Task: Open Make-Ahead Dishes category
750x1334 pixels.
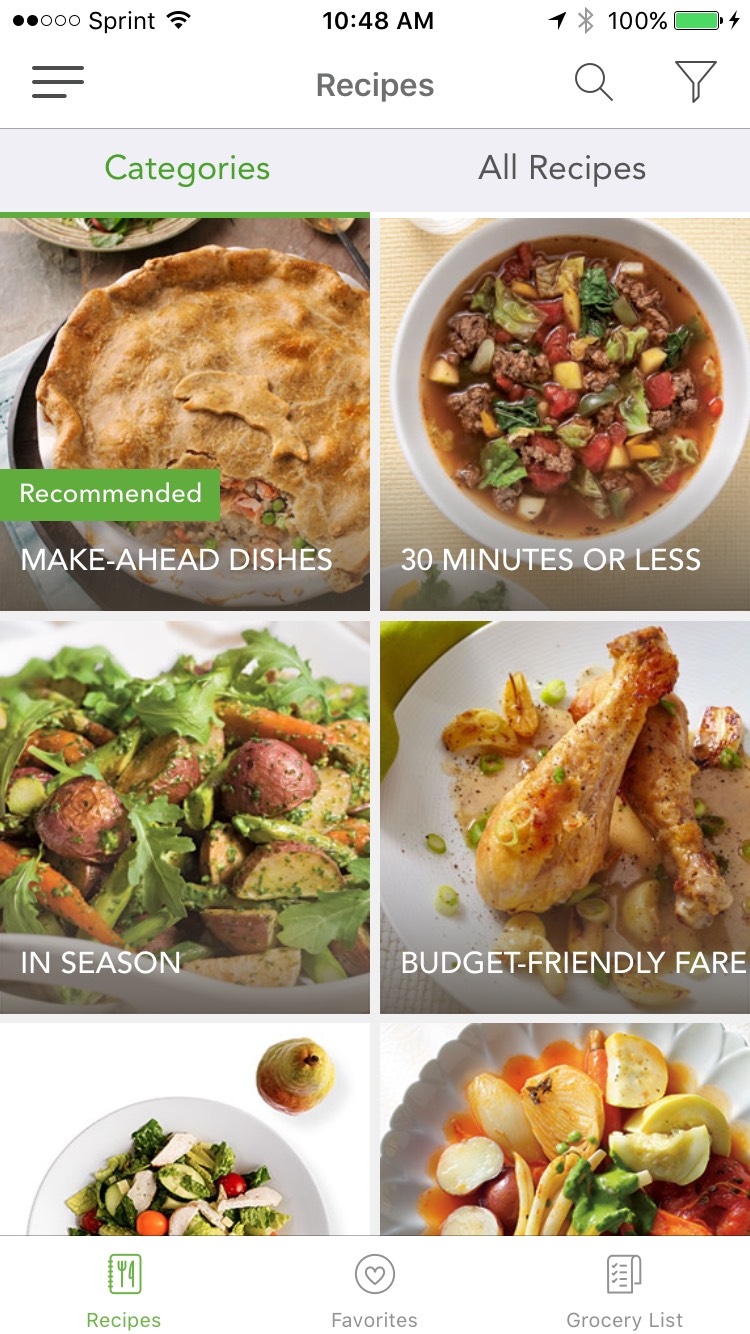Action: click(185, 414)
